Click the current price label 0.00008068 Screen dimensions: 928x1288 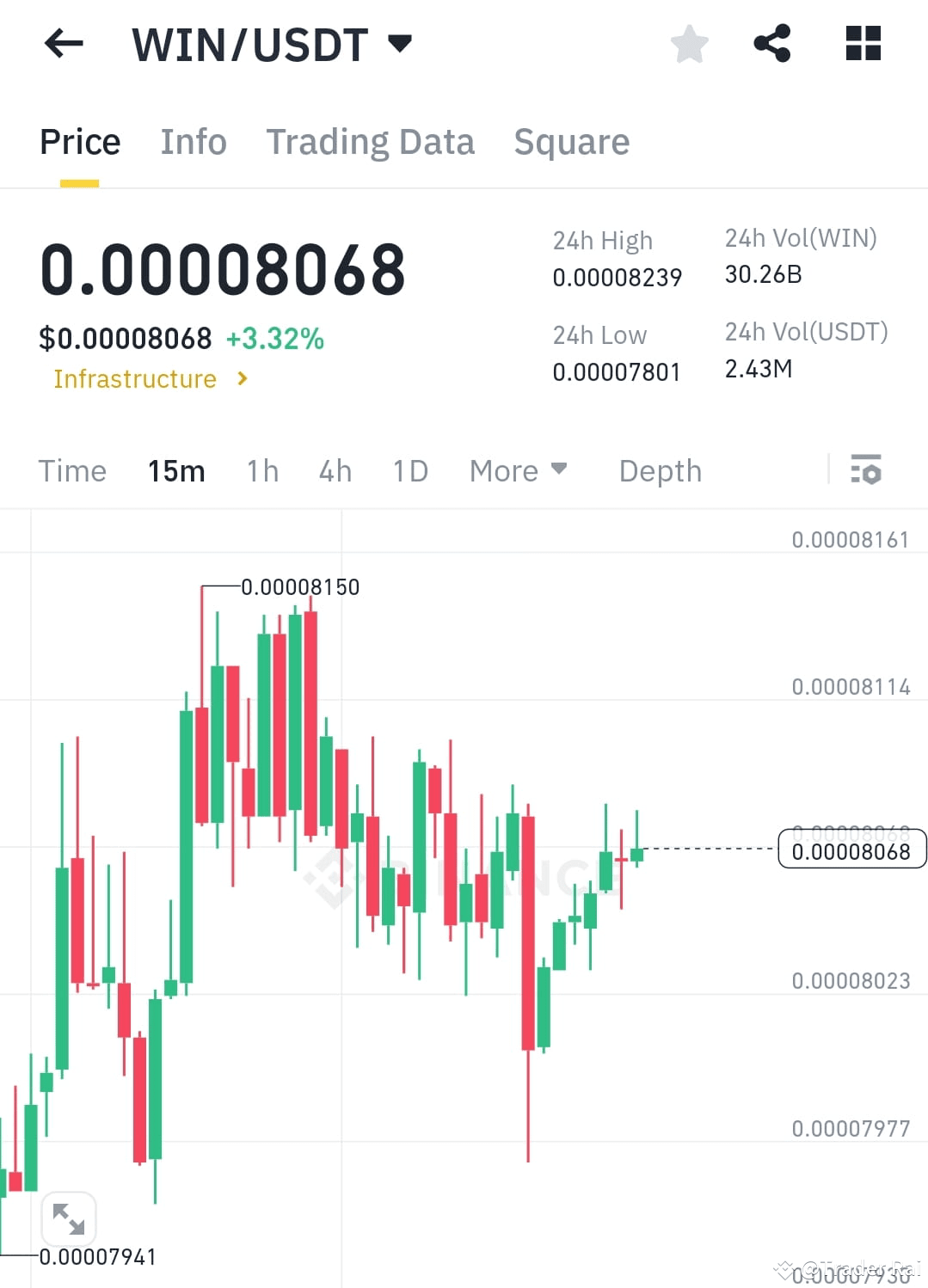[x=851, y=850]
